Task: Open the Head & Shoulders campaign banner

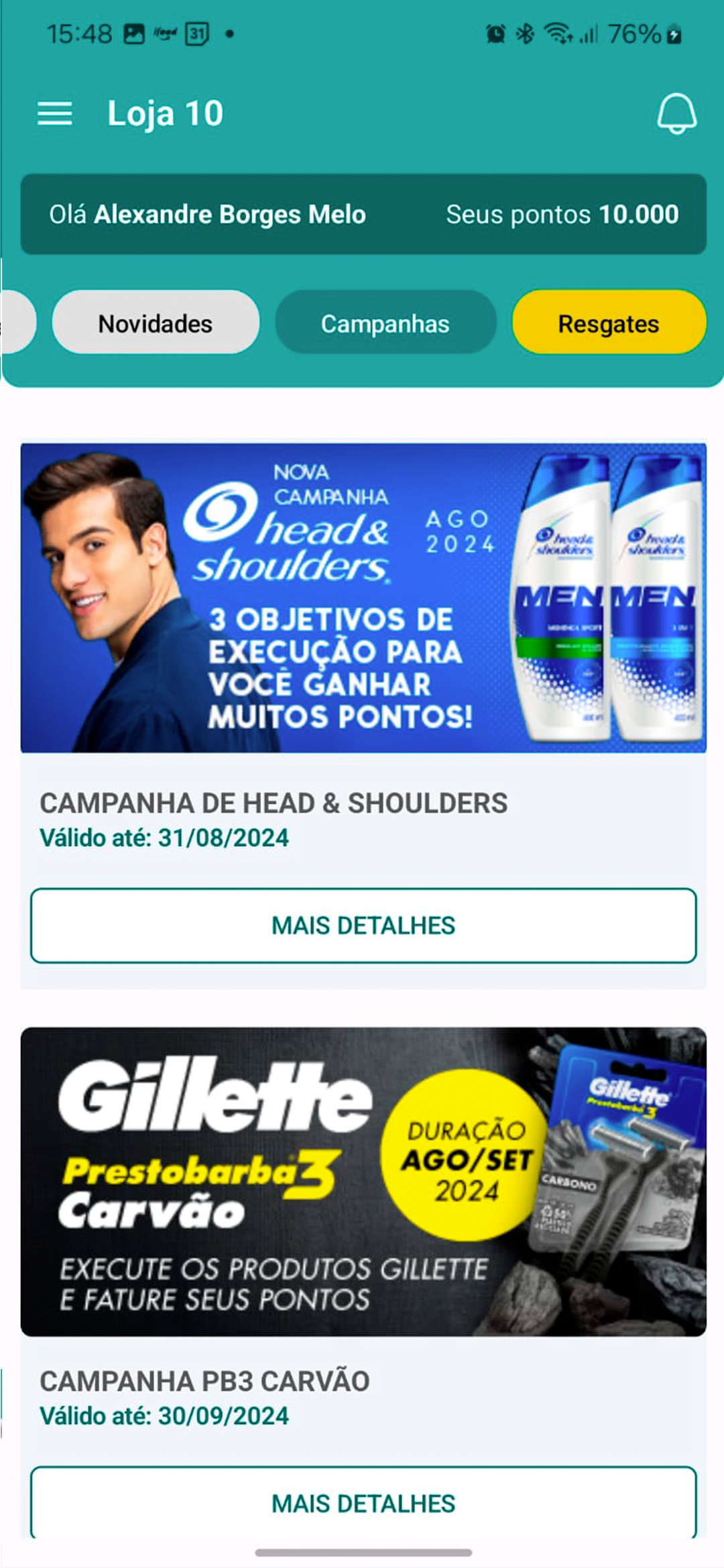Action: click(x=363, y=598)
